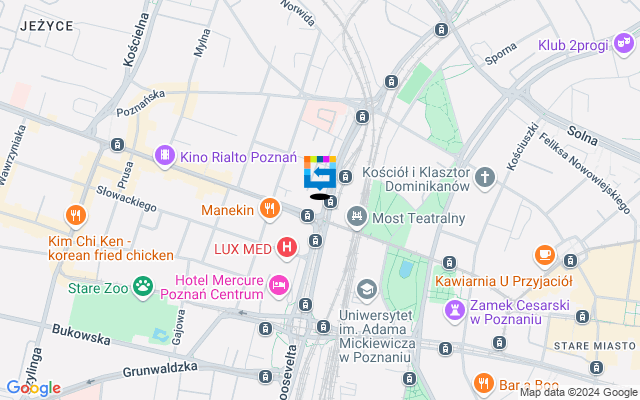Open the Kawiarnia U Przyjaciół cafe pin
This screenshot has height=400, width=640.
[545, 255]
